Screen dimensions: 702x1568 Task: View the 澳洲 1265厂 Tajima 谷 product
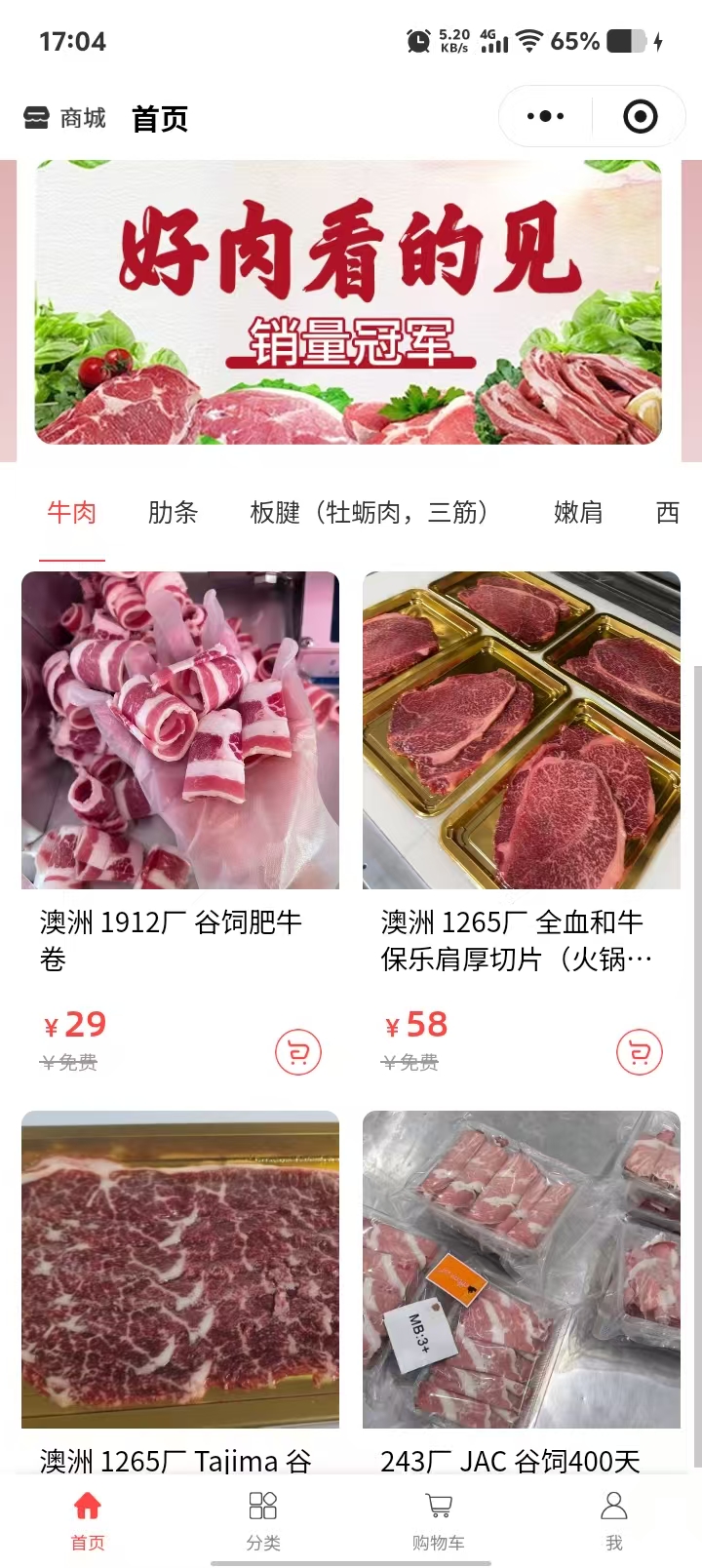[180, 1268]
